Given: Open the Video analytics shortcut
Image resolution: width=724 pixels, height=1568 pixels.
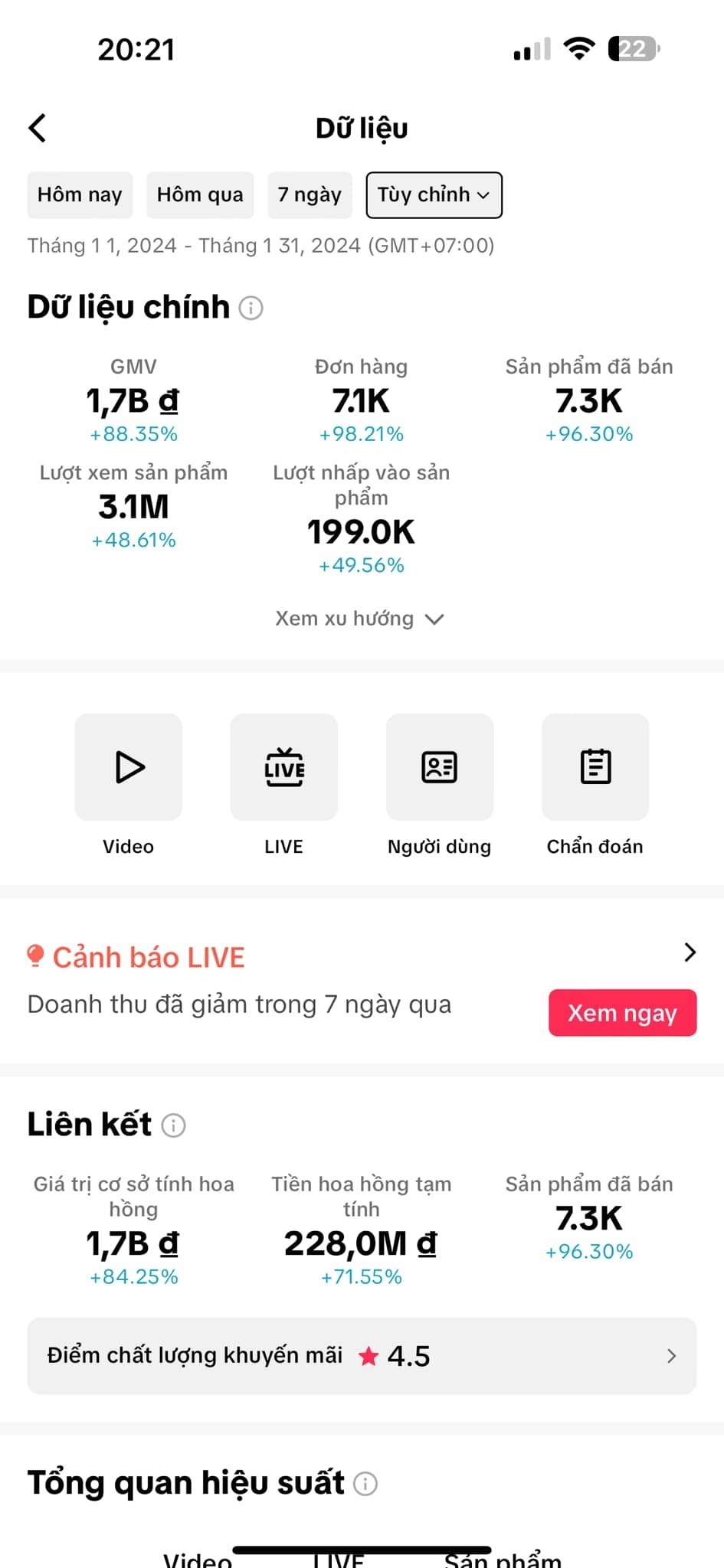Looking at the screenshot, I should 129,768.
